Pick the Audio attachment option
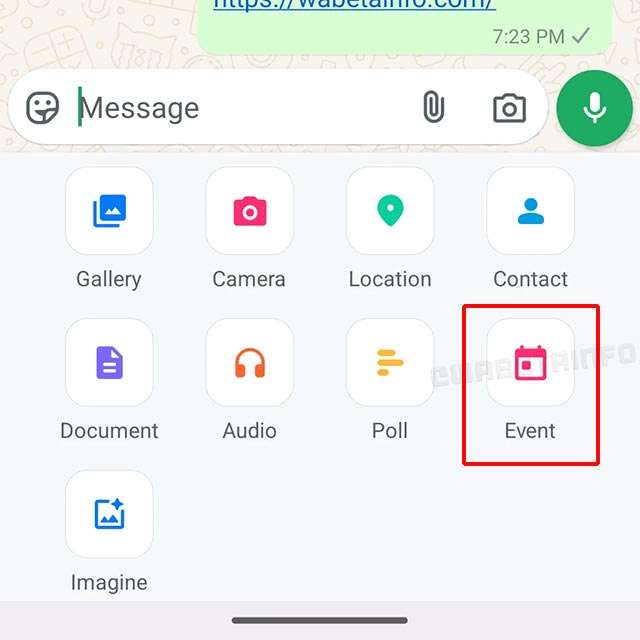 coord(249,363)
